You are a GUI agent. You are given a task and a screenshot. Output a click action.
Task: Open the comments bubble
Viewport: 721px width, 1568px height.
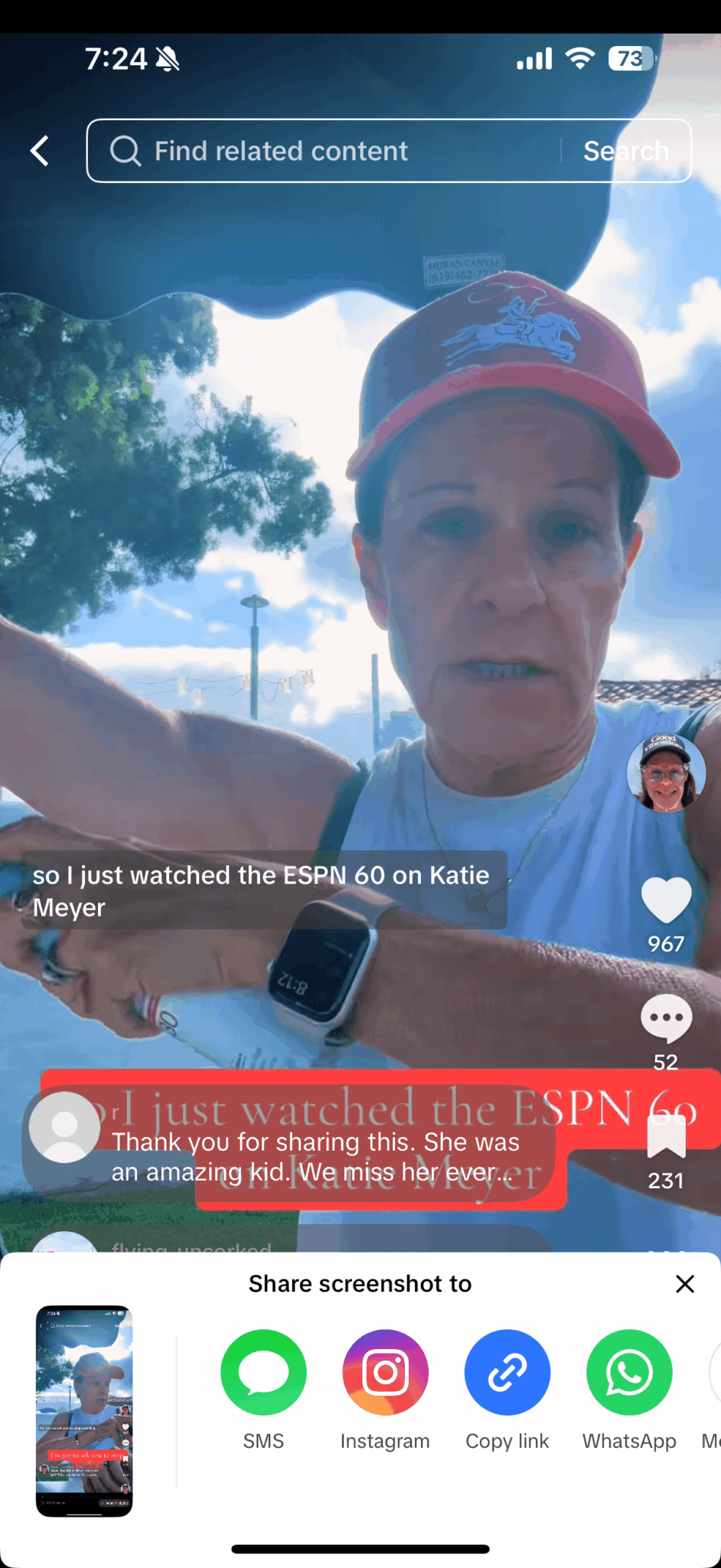pos(666,1019)
